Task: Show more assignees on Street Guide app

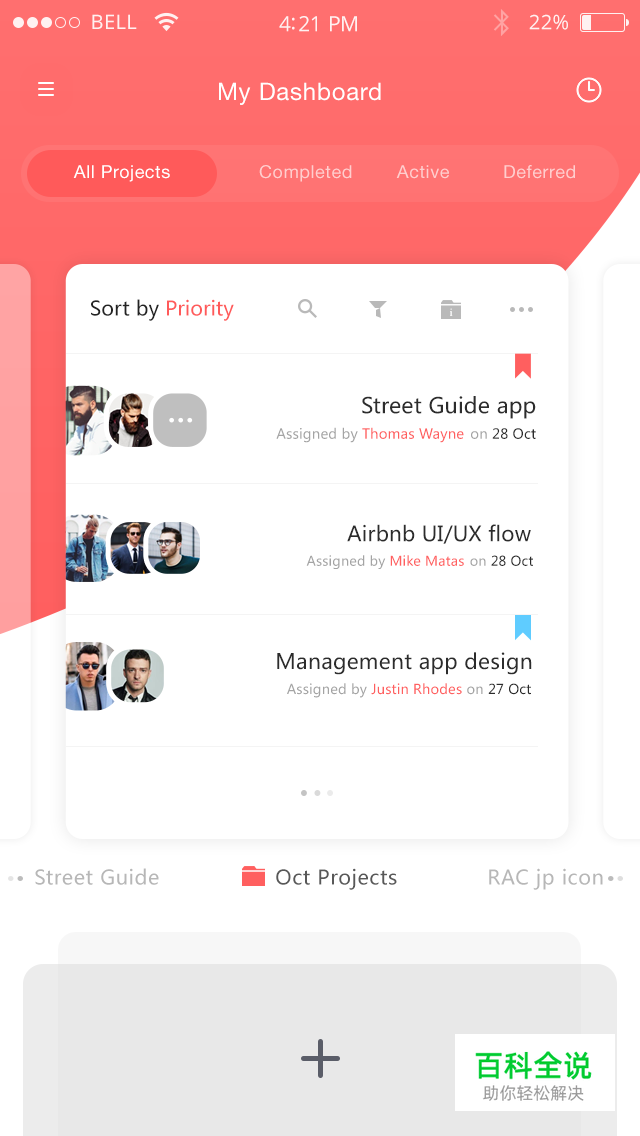Action: 180,420
